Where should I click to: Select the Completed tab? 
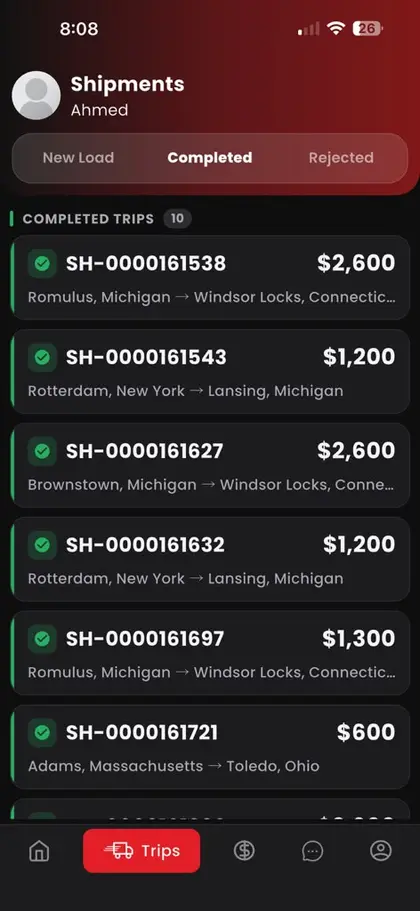tap(210, 158)
